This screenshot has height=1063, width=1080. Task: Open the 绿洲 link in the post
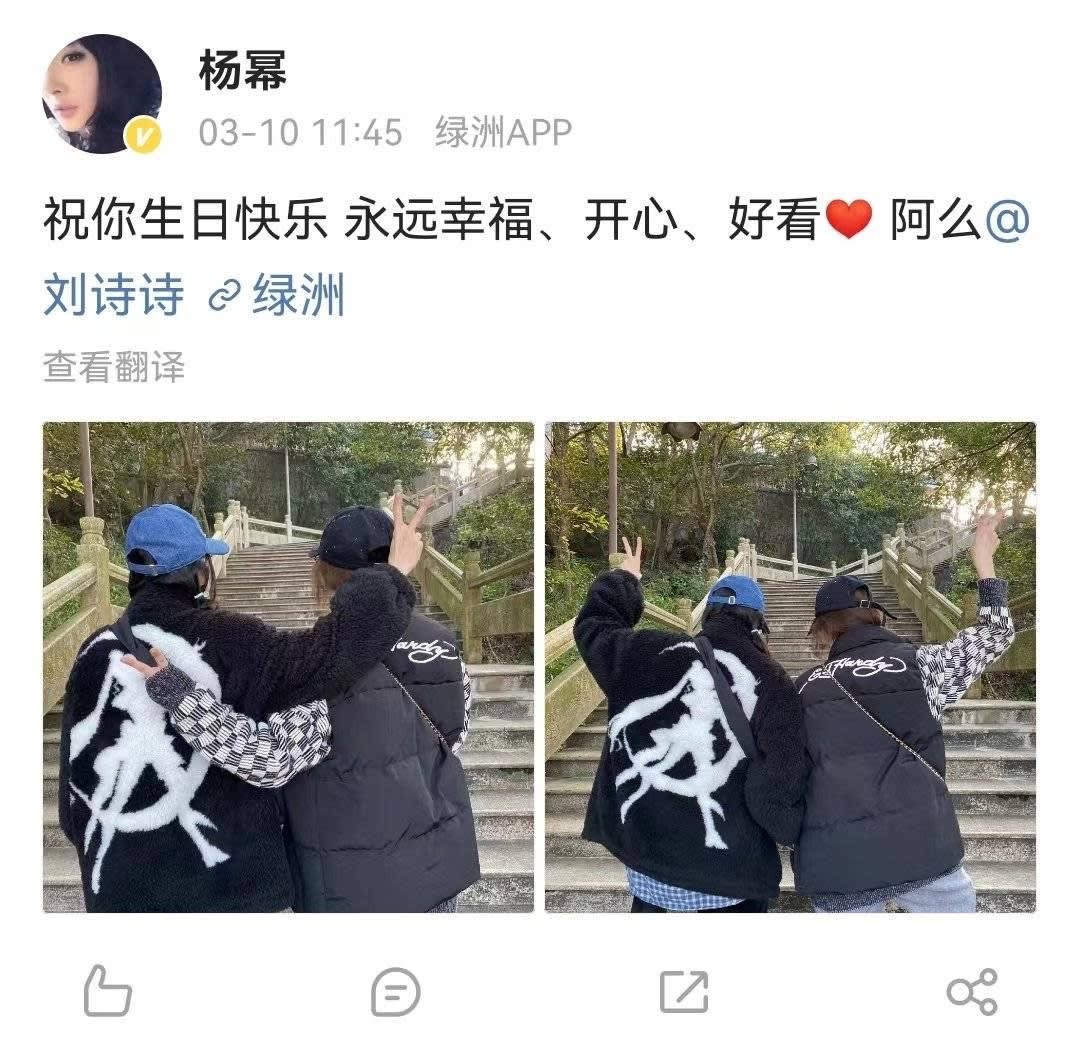[x=278, y=296]
